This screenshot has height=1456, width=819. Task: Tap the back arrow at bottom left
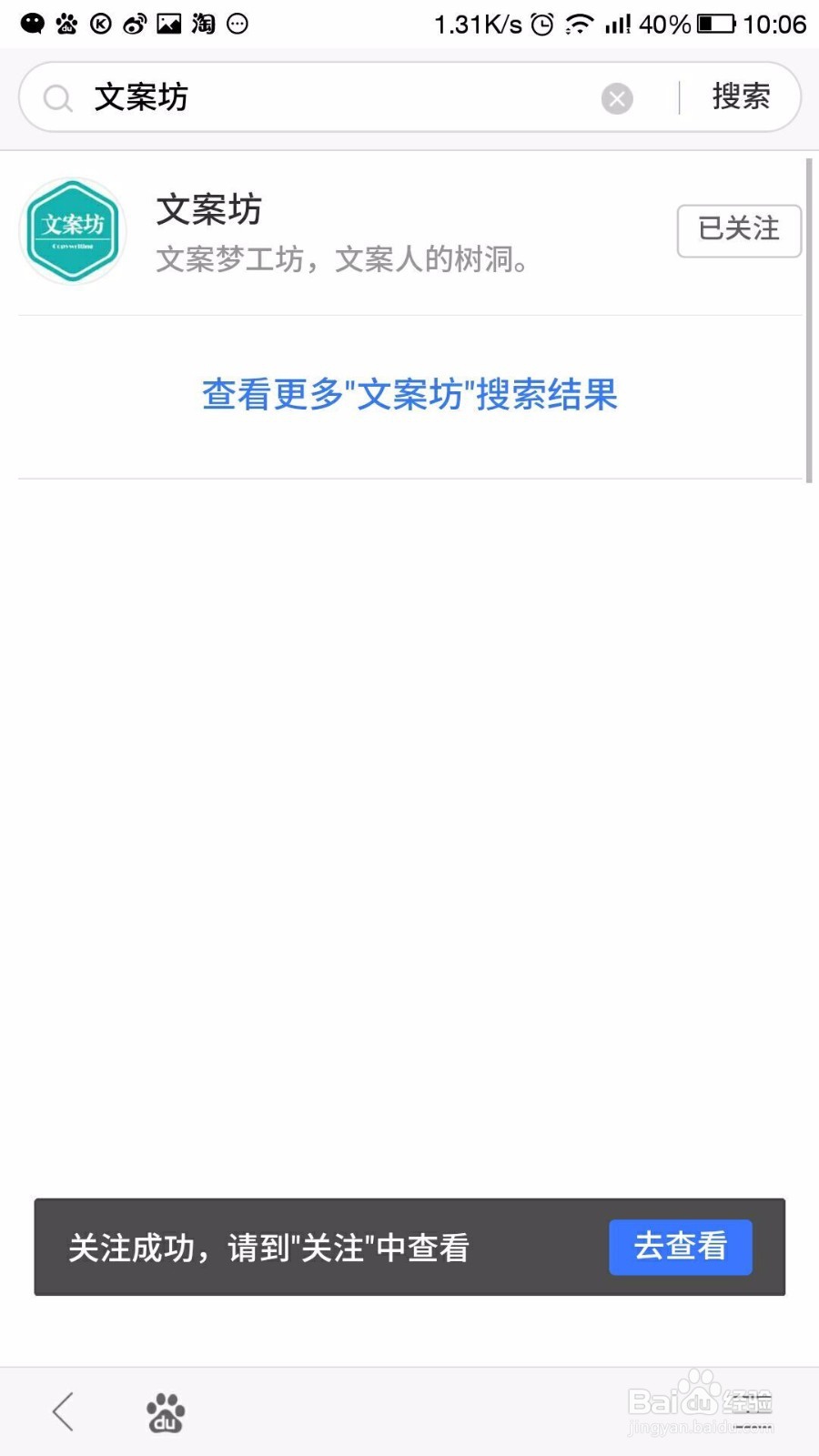pos(62,1411)
